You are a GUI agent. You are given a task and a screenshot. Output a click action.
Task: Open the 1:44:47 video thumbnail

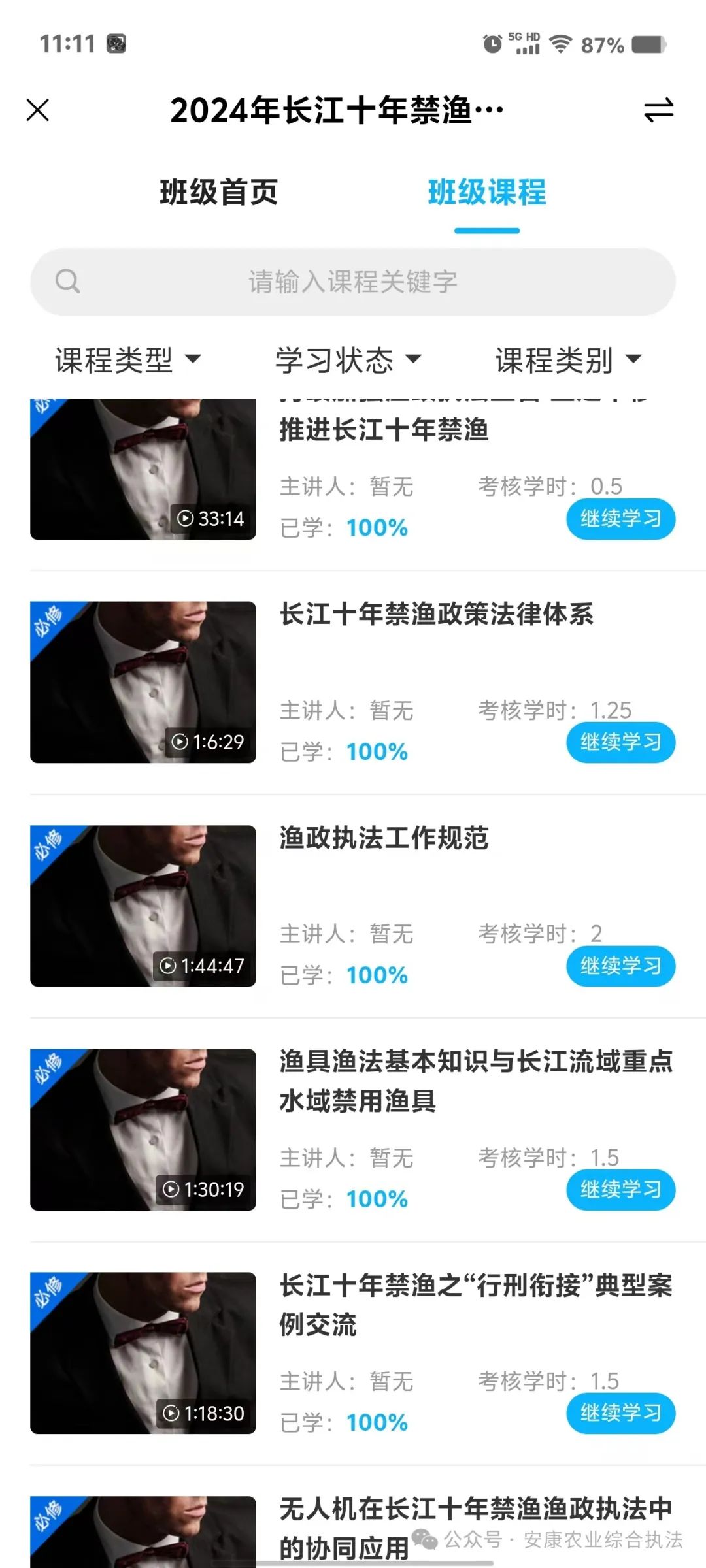[x=143, y=906]
